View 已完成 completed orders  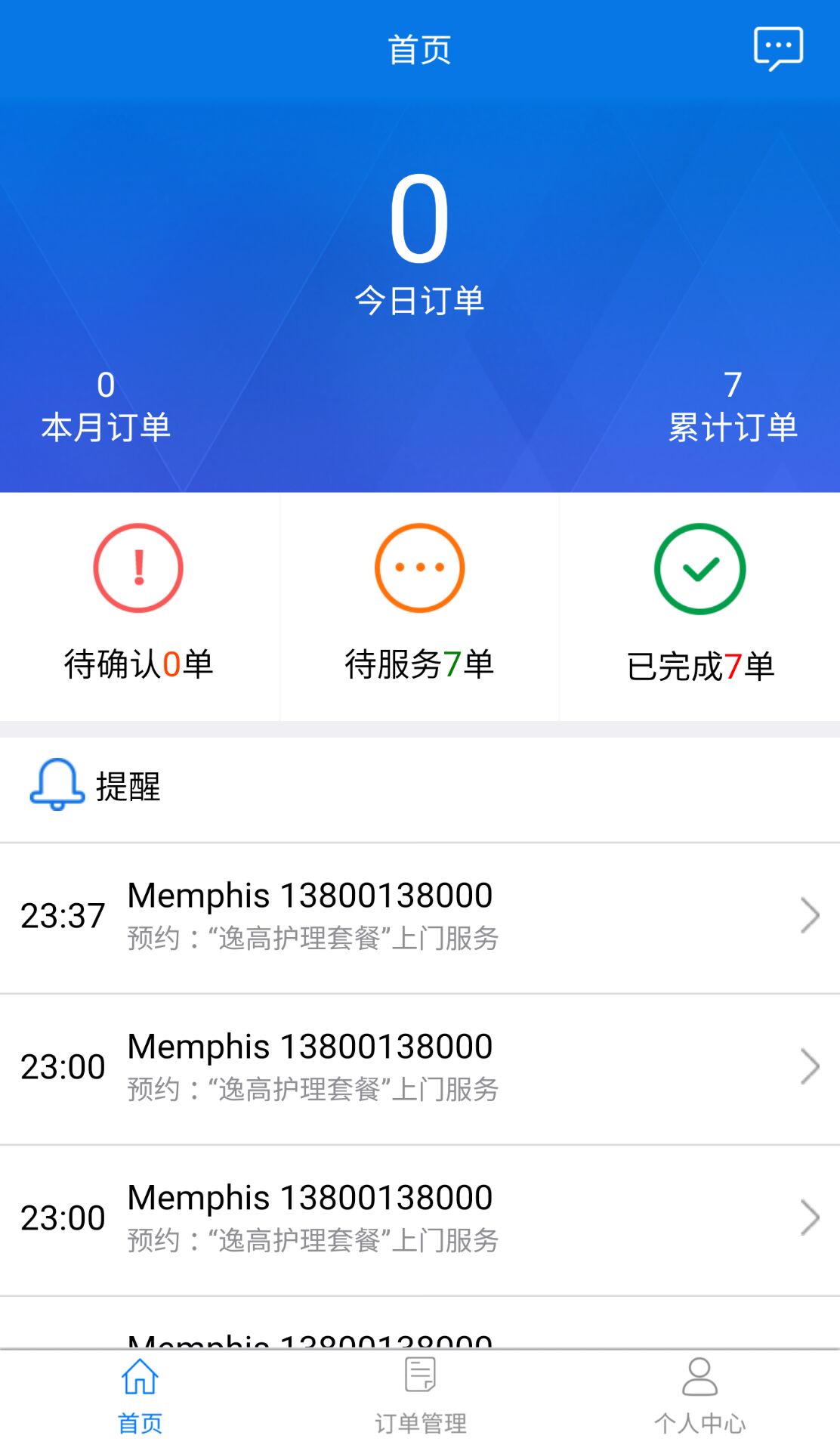pyautogui.click(x=700, y=605)
